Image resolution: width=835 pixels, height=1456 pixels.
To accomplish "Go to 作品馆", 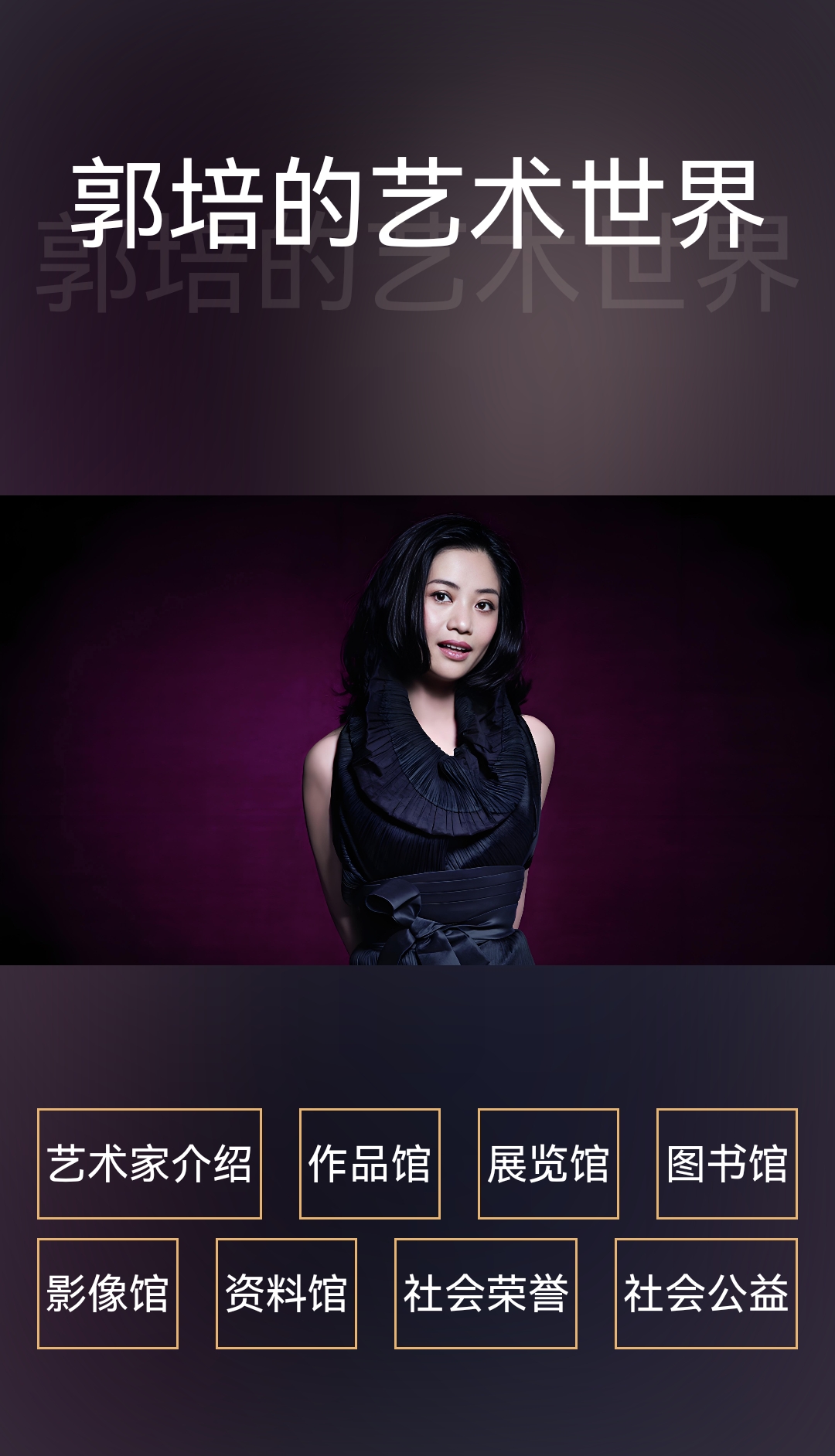I will tap(370, 1164).
